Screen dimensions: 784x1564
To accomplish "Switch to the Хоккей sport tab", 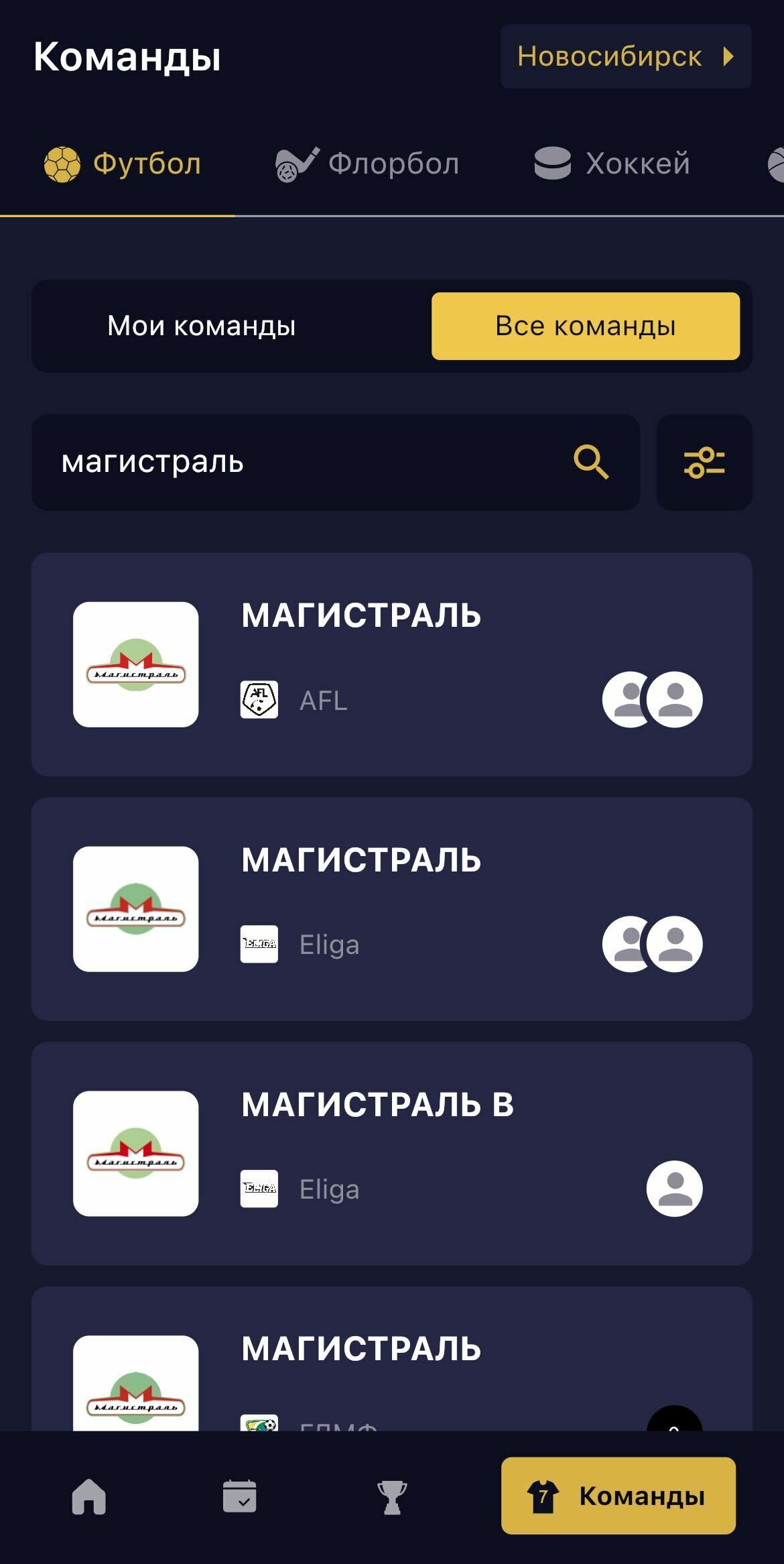I will [x=612, y=164].
